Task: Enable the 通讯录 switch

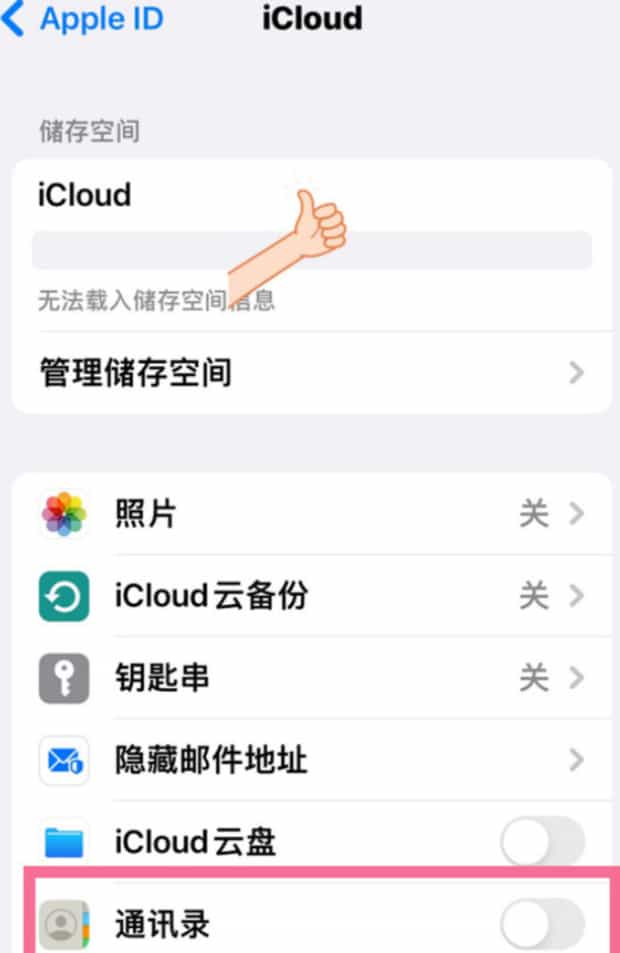Action: (542, 922)
